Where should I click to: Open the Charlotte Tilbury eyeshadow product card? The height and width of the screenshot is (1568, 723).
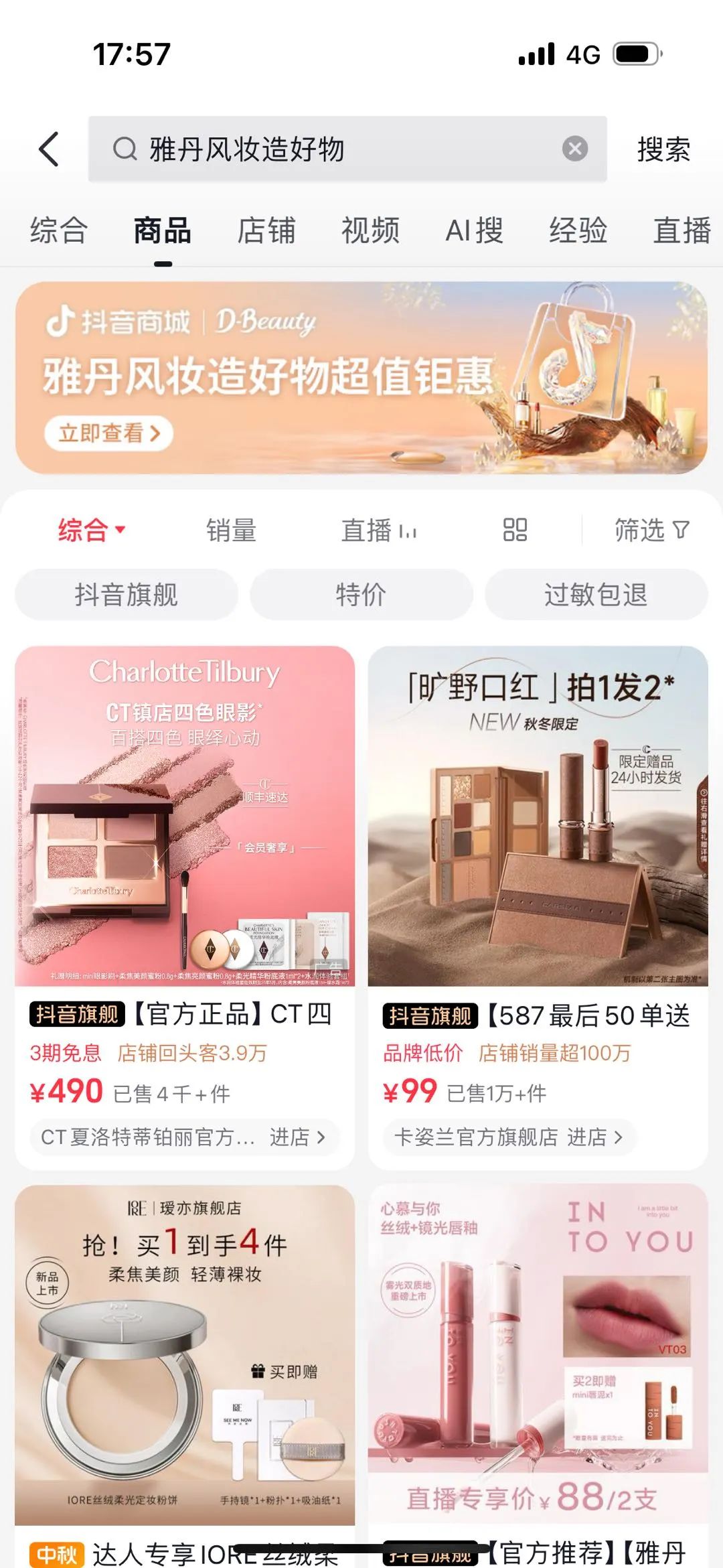pyautogui.click(x=185, y=816)
